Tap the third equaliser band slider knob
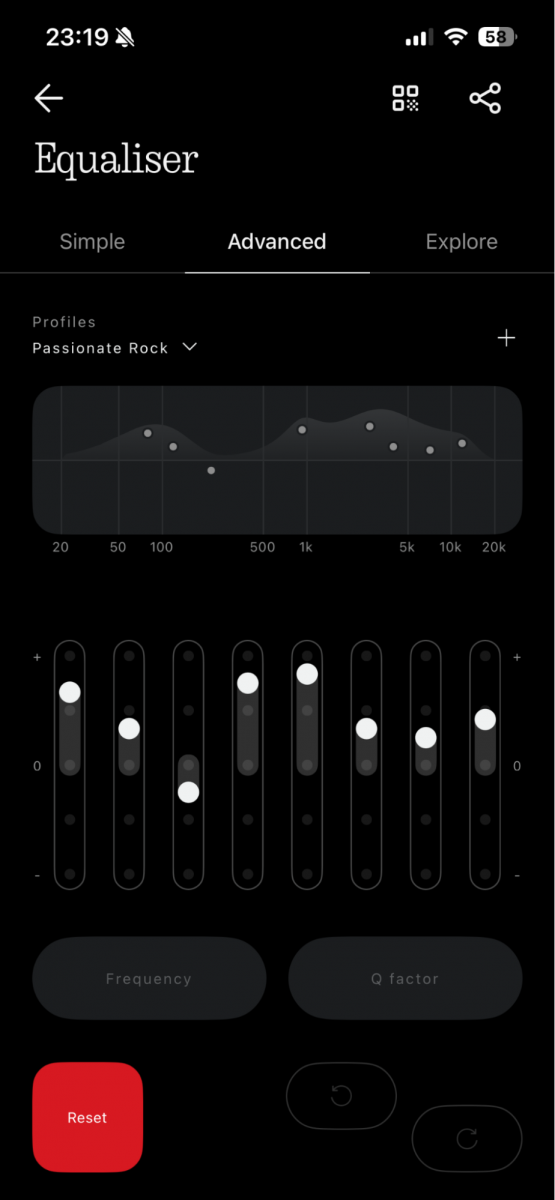The width and height of the screenshot is (555, 1200). tap(188, 792)
